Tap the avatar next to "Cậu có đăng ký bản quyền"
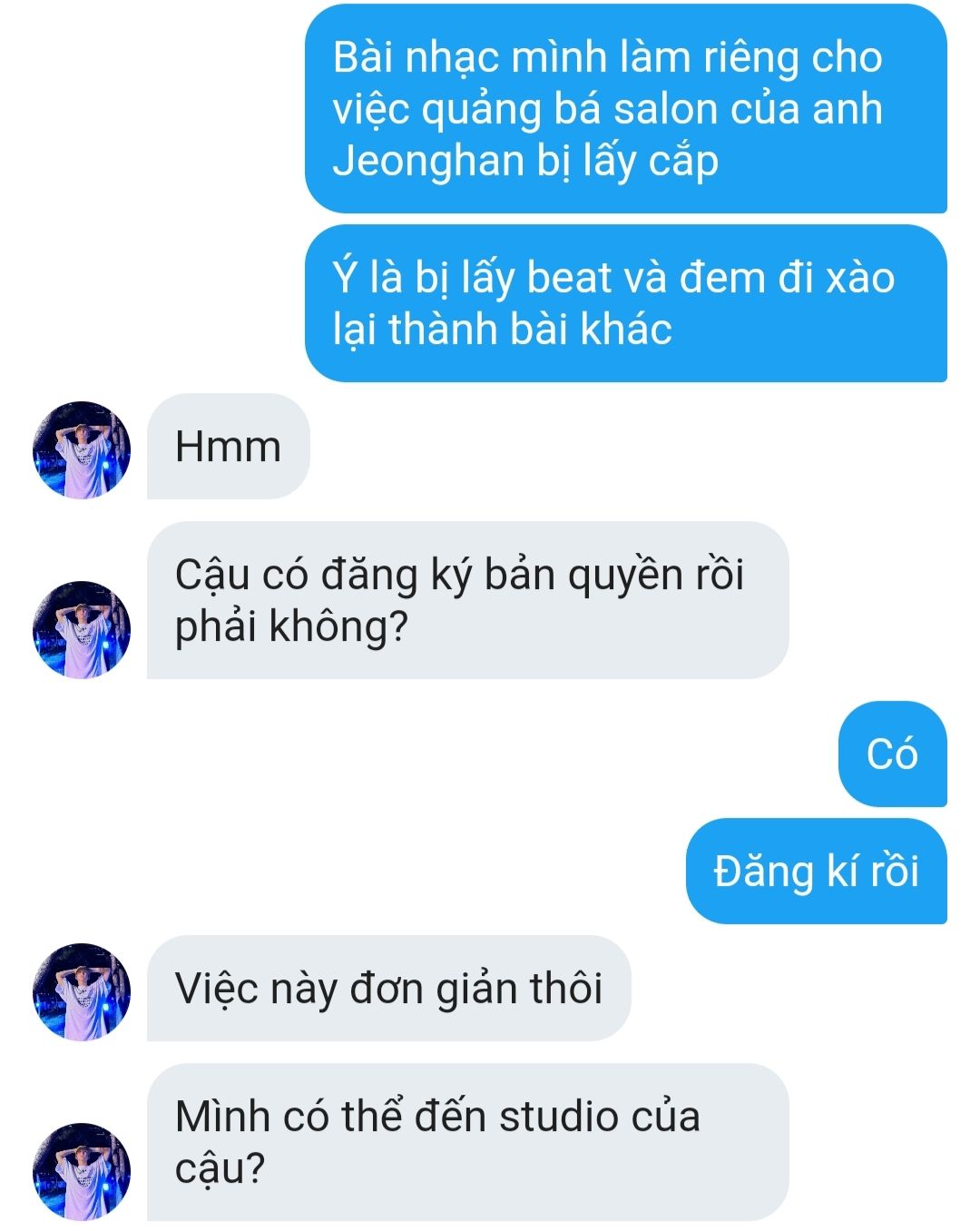980x1231 pixels. pos(82,629)
